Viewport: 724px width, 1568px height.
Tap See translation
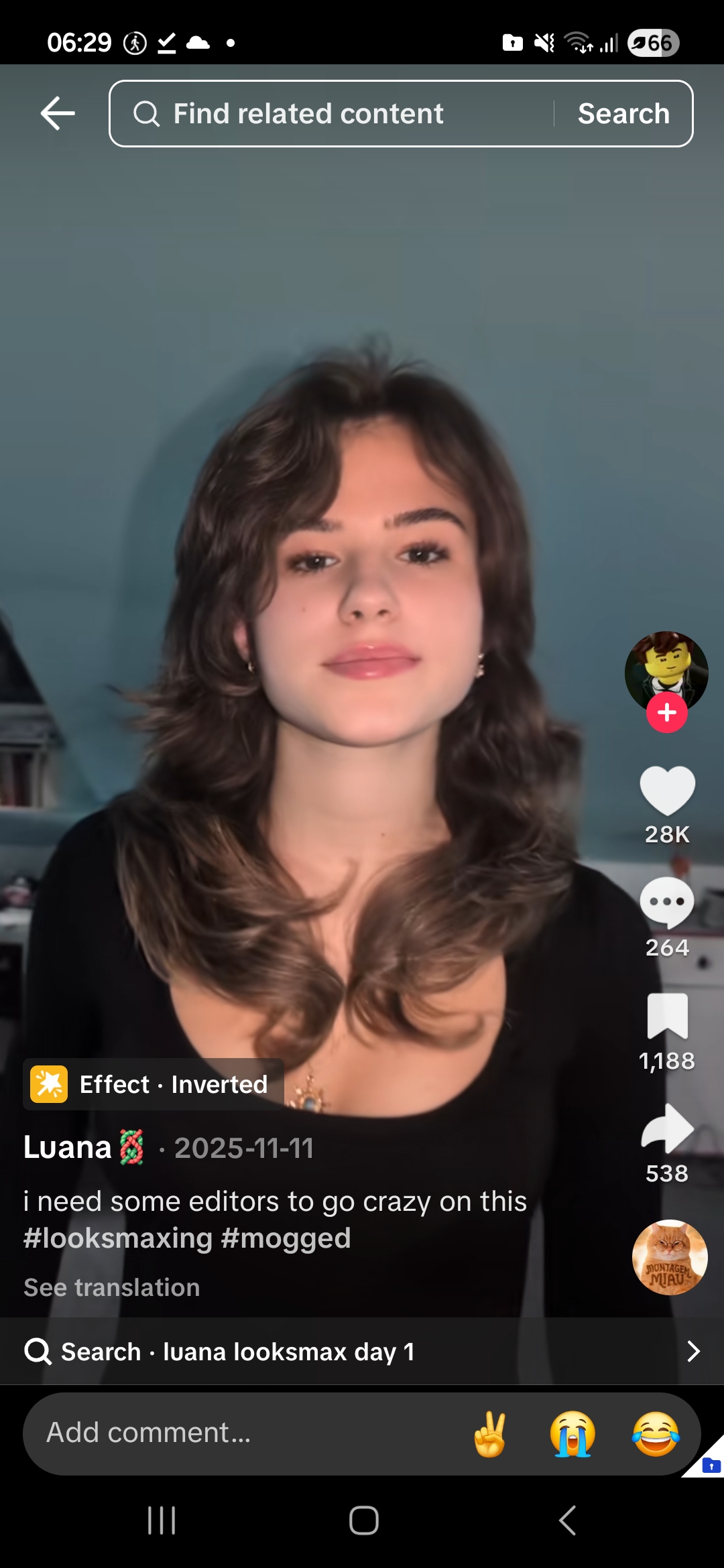click(111, 1287)
